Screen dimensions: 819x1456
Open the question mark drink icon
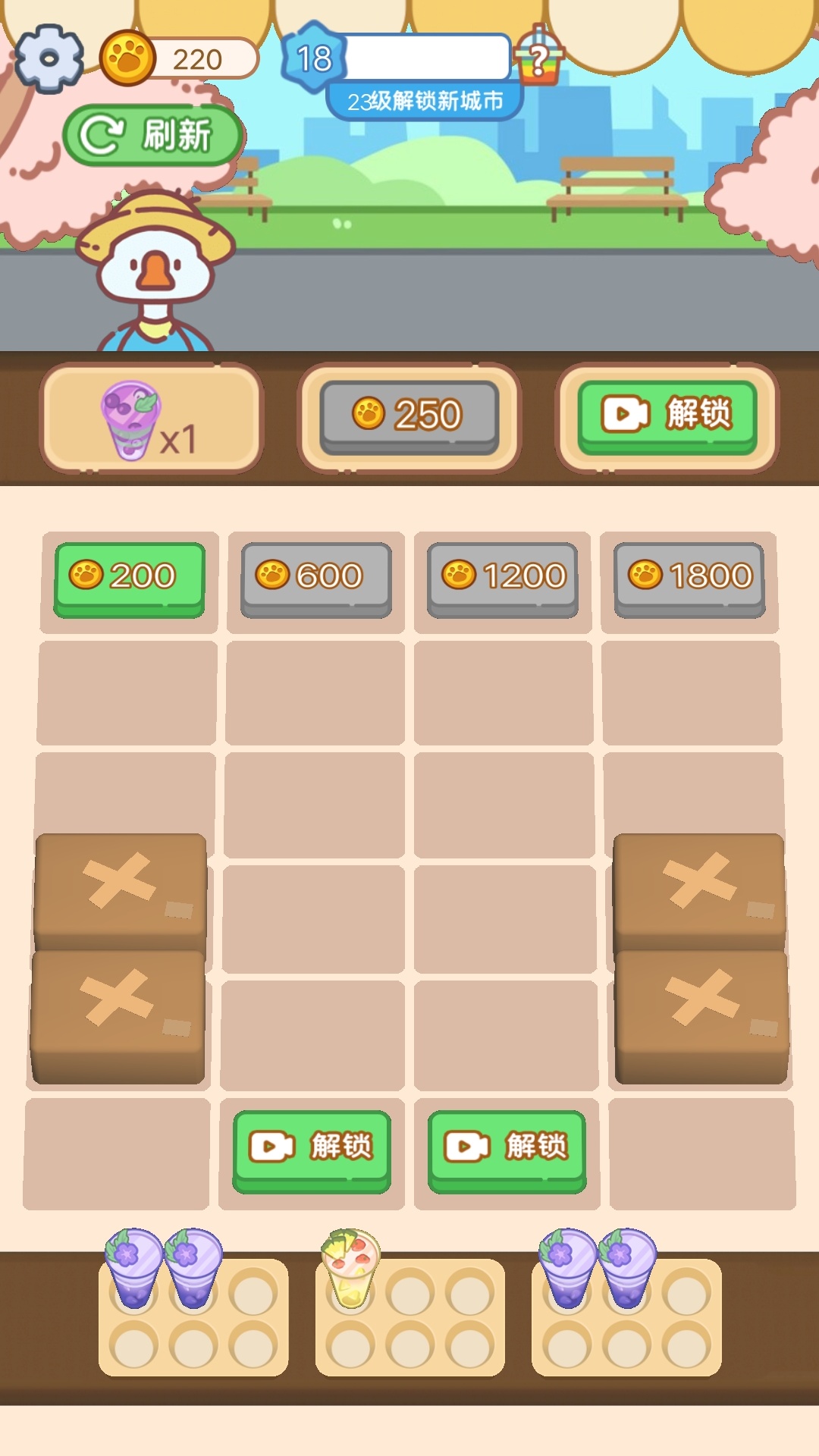[x=538, y=58]
